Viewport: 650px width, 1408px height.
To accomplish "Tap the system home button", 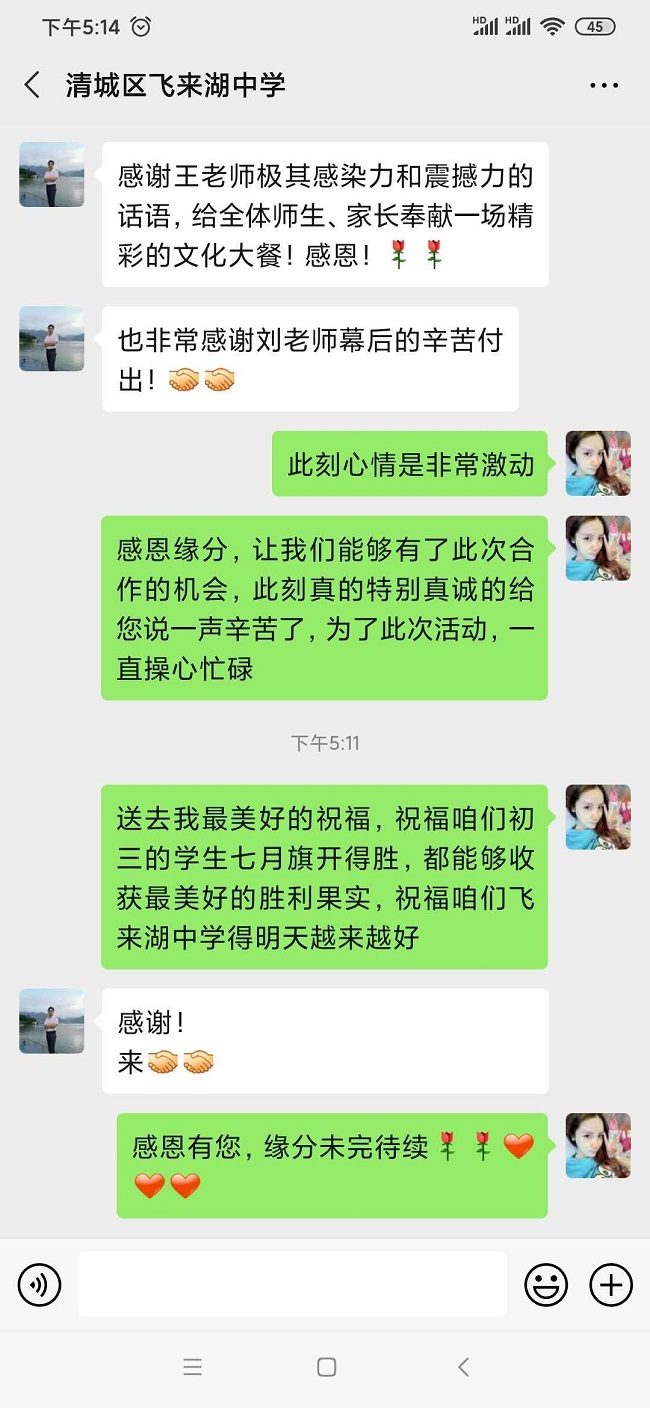I will pos(326,1367).
